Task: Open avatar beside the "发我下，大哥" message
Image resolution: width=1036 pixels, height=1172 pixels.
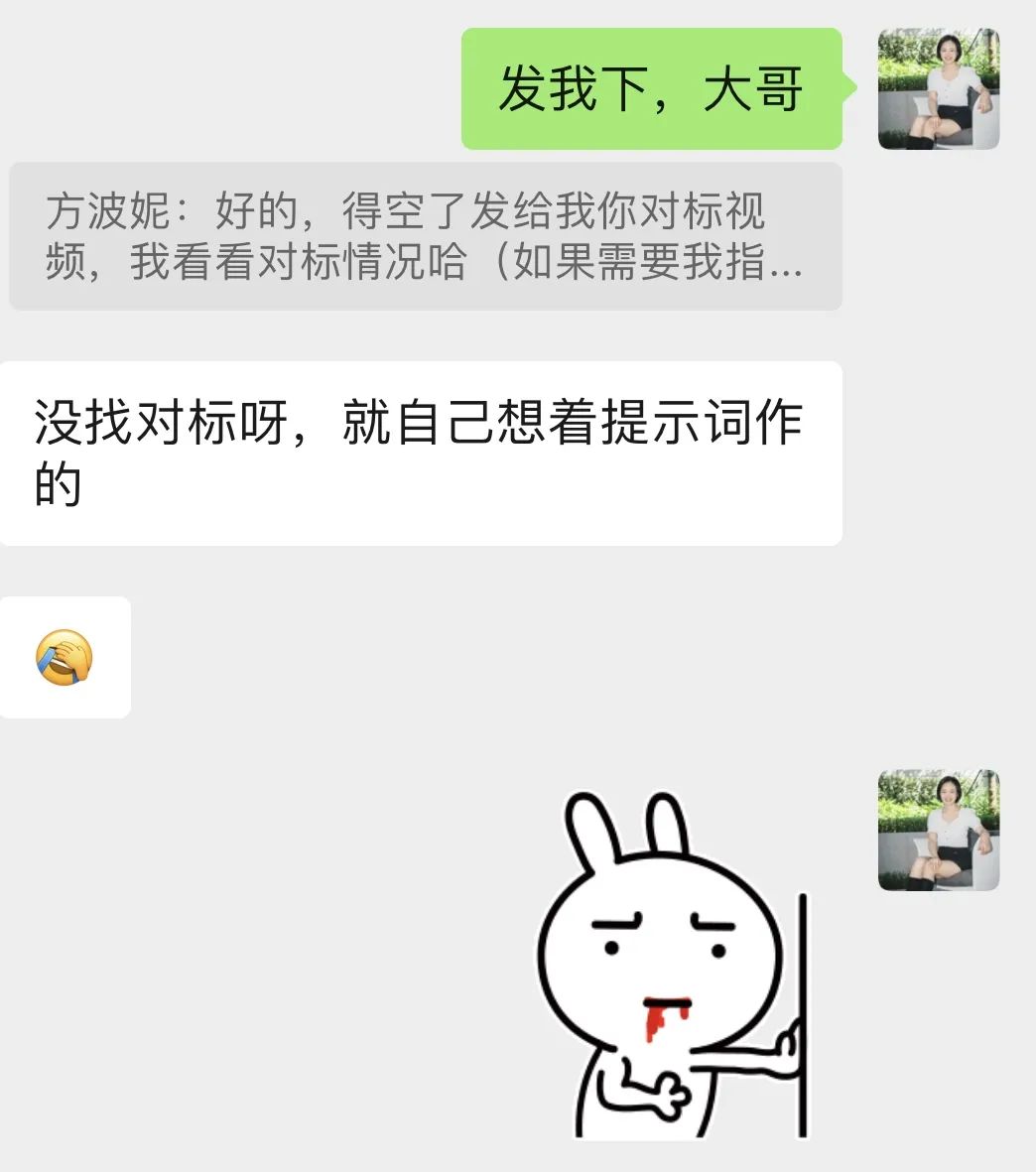Action: [938, 89]
